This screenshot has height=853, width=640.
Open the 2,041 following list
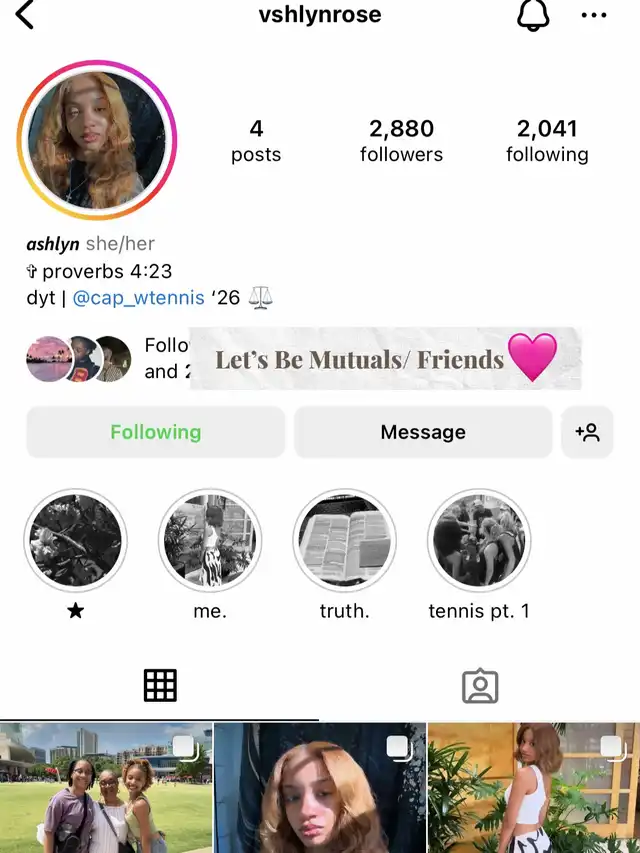pos(547,141)
